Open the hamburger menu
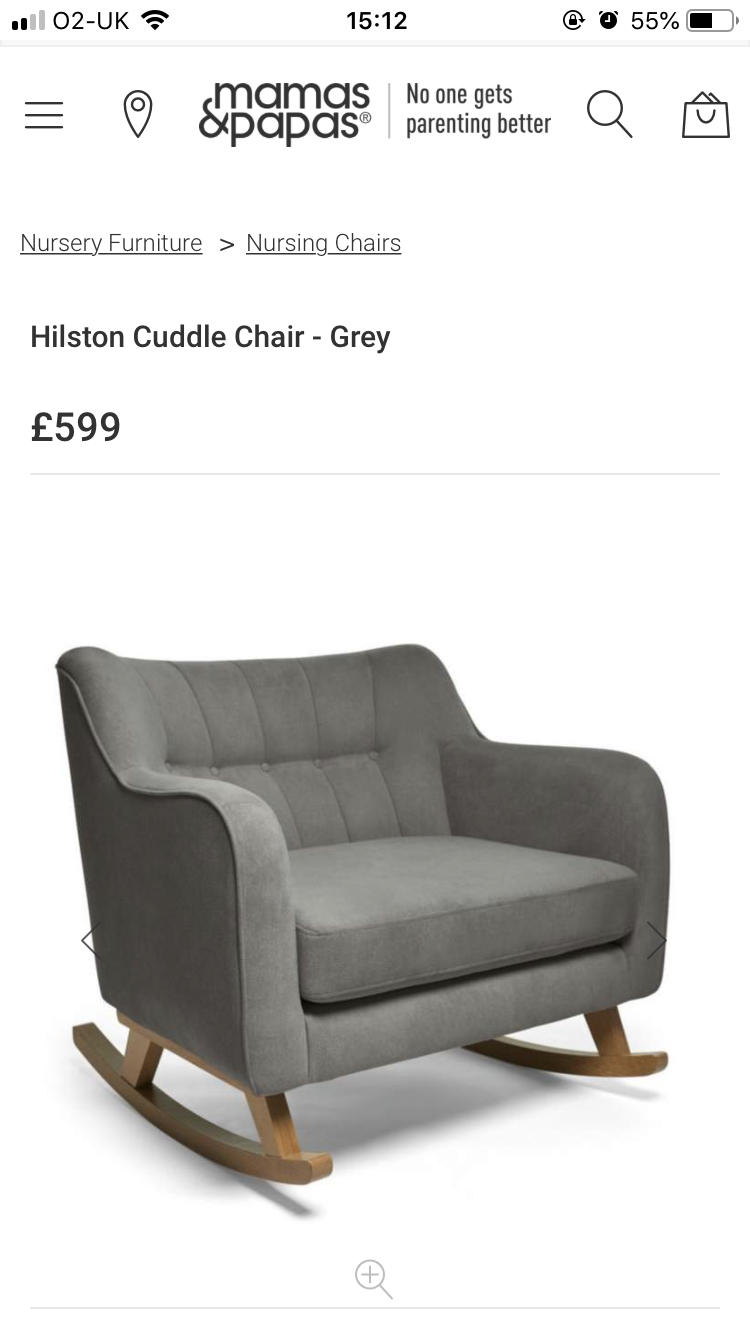This screenshot has height=1334, width=750. (44, 115)
